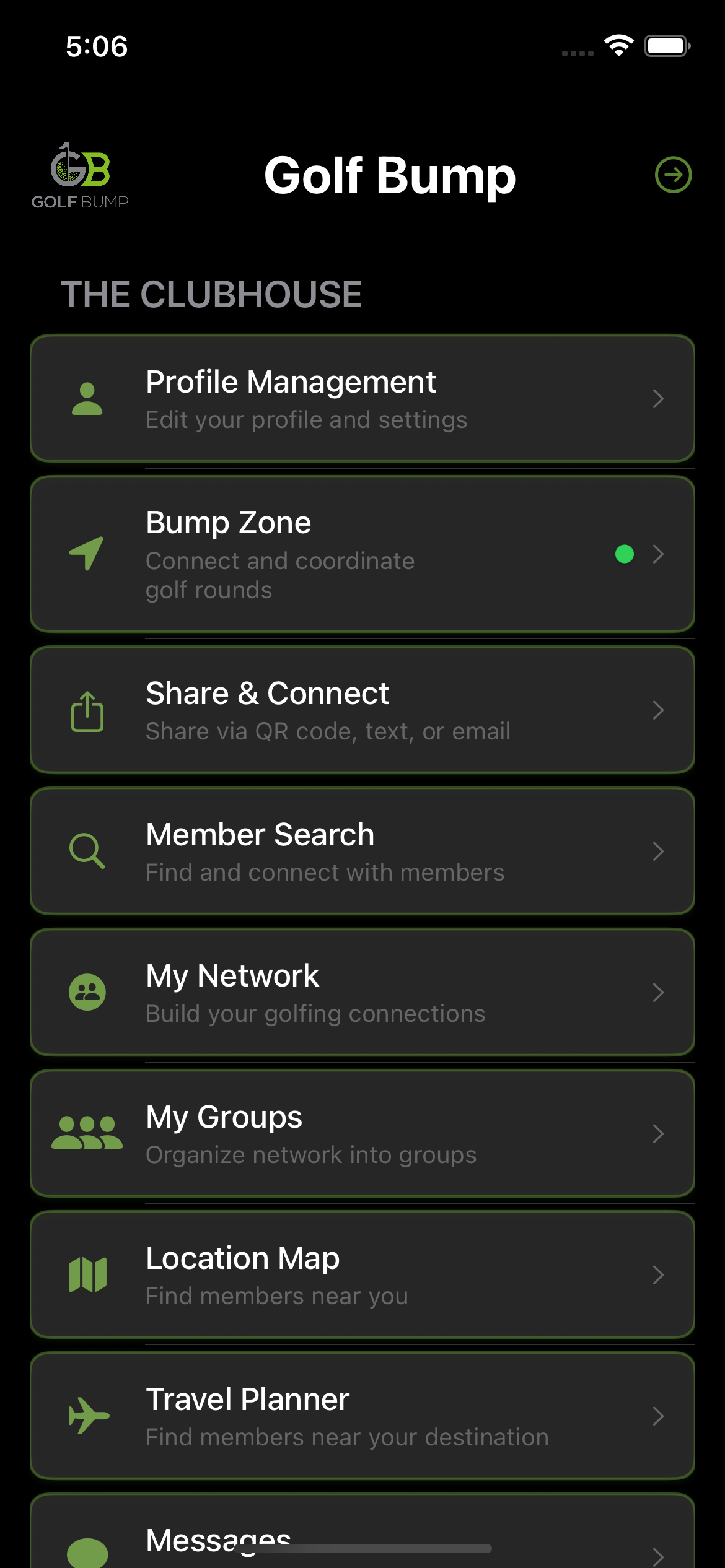The width and height of the screenshot is (725, 1568).
Task: Tap the Location Map folded map icon
Action: tap(87, 1274)
